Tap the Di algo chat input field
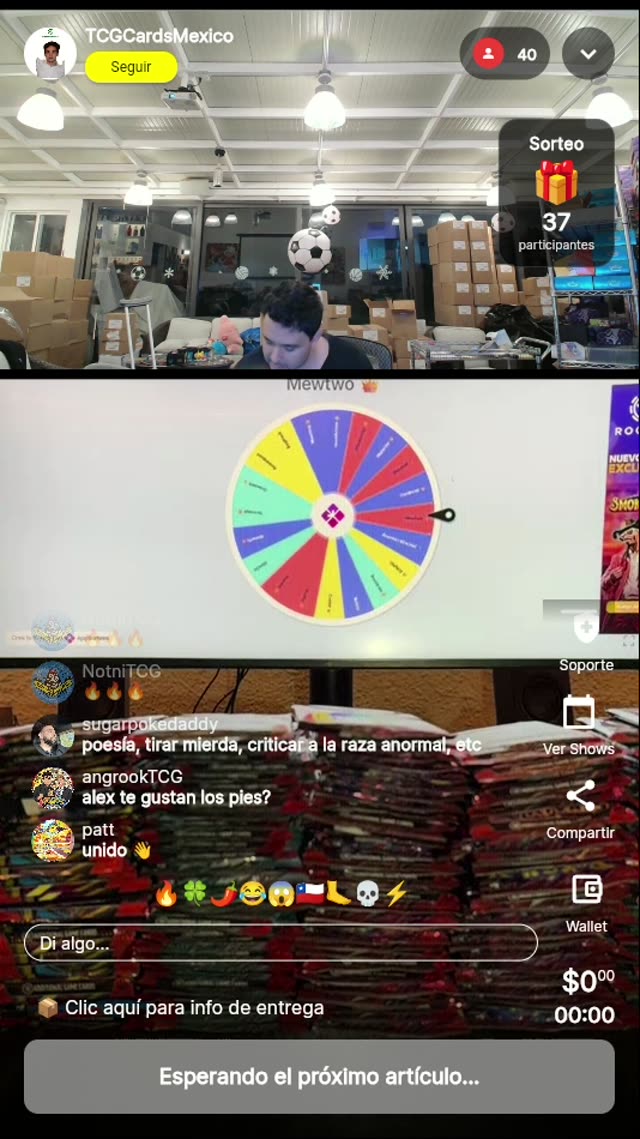 pos(280,943)
